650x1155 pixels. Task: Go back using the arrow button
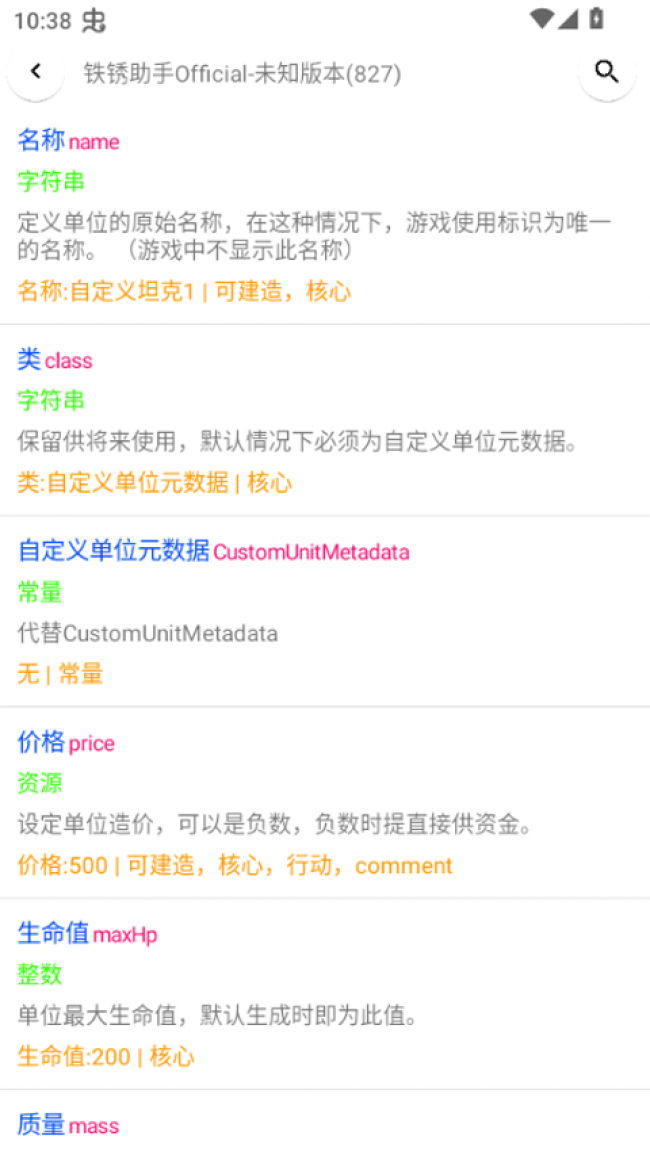point(36,72)
